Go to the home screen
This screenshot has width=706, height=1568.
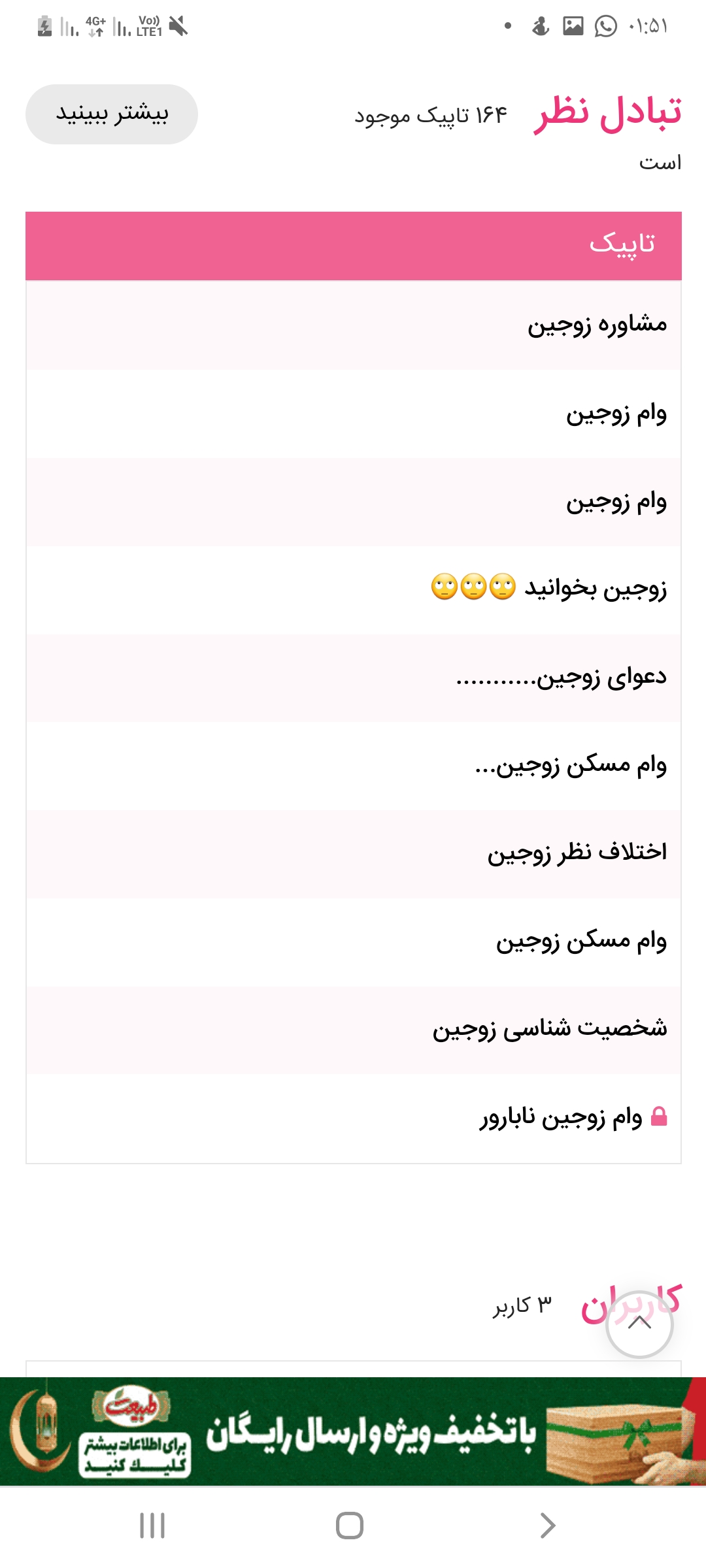(350, 1526)
